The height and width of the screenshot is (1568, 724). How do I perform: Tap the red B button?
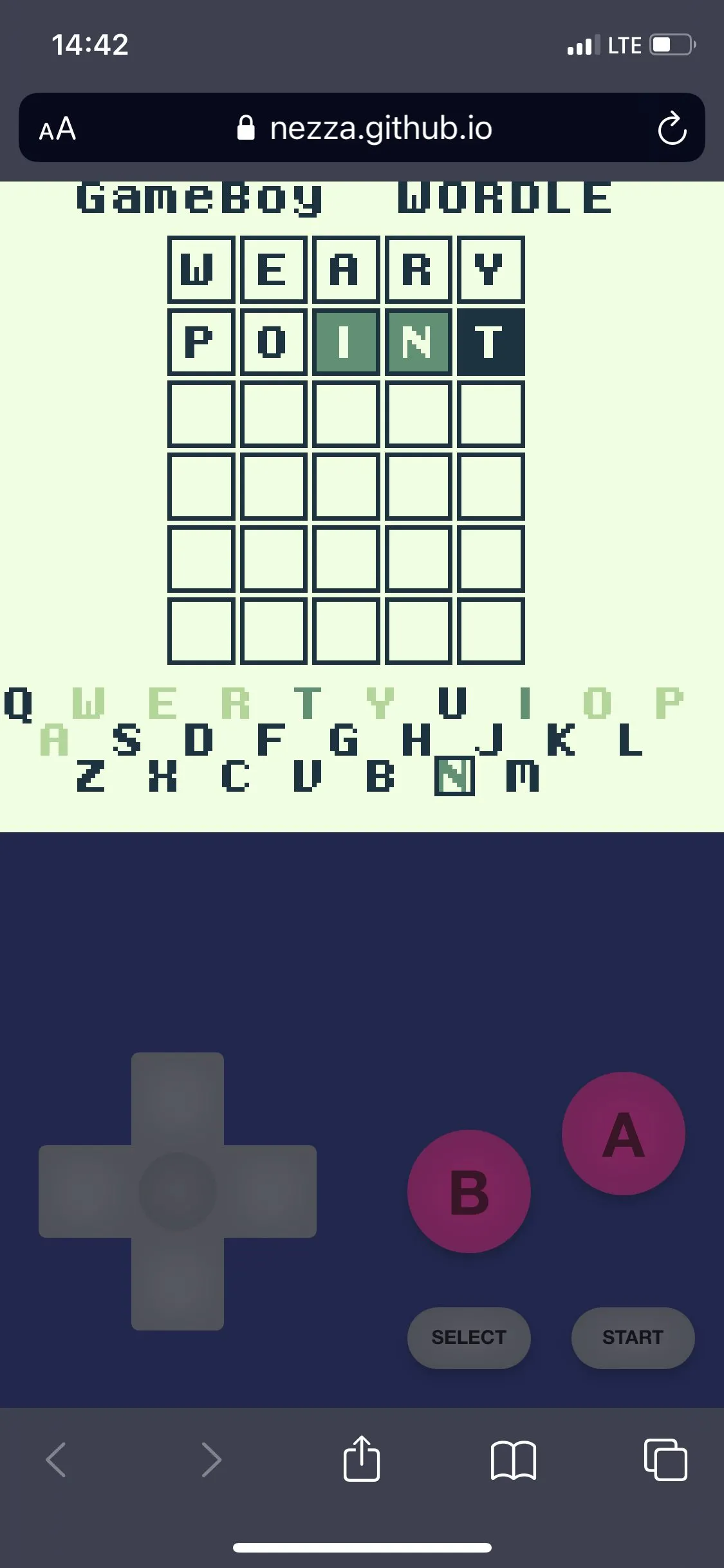(x=469, y=1191)
